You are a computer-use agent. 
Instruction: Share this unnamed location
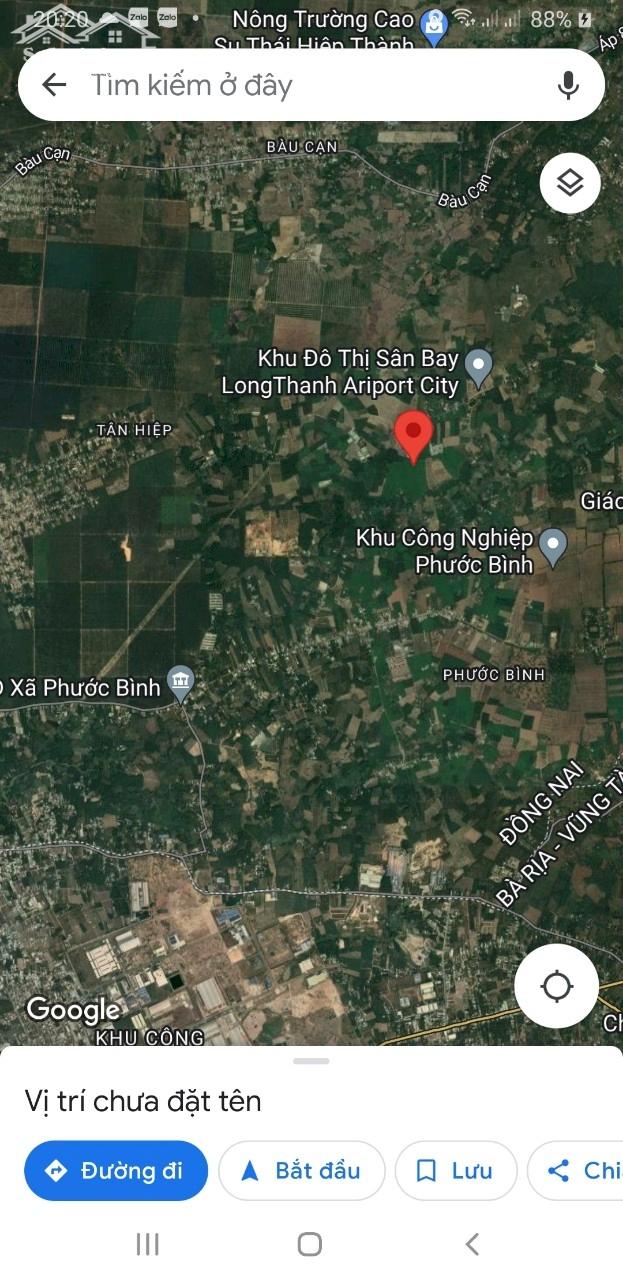point(576,1170)
